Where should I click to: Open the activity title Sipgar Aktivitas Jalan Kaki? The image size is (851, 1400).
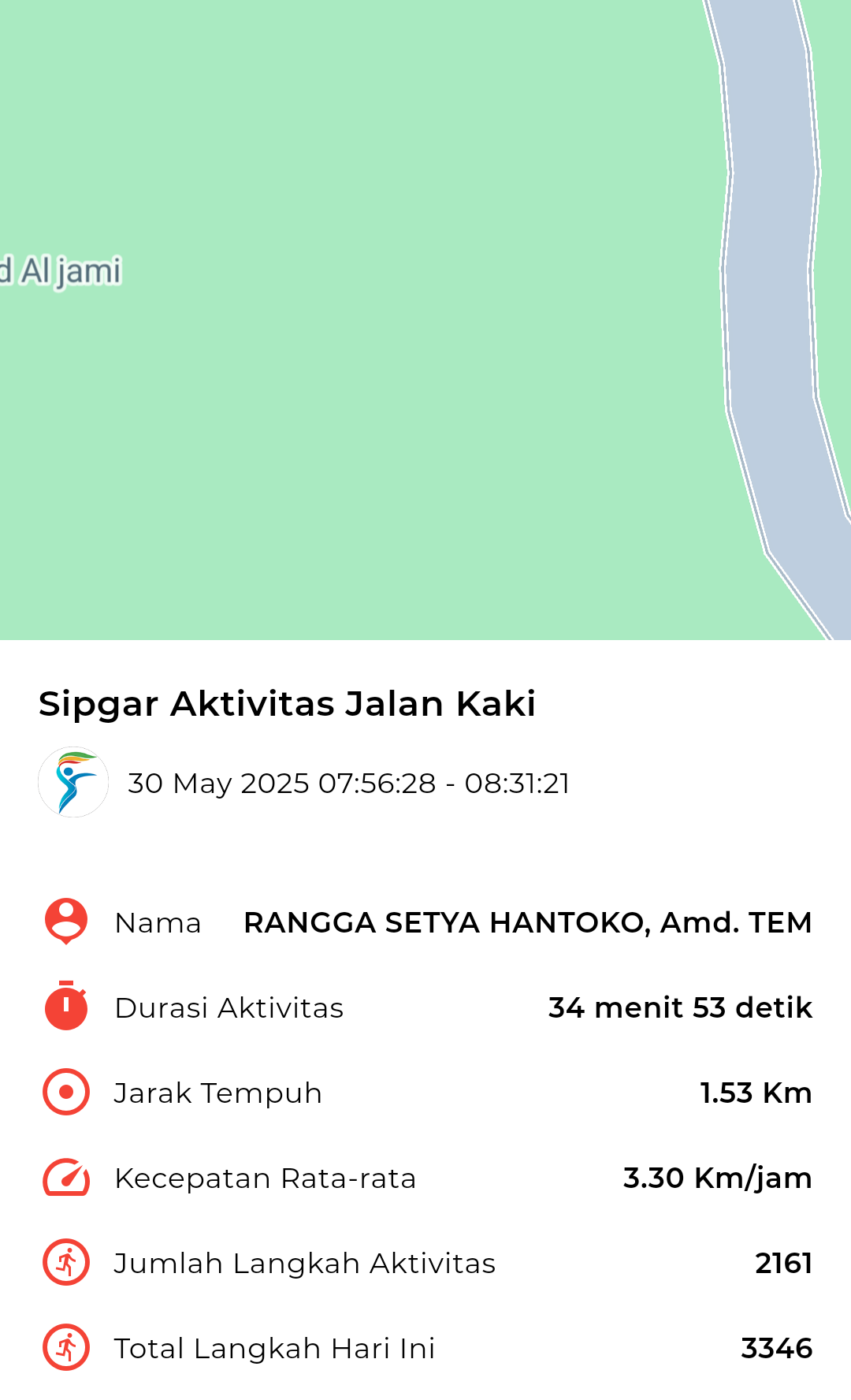(x=288, y=704)
